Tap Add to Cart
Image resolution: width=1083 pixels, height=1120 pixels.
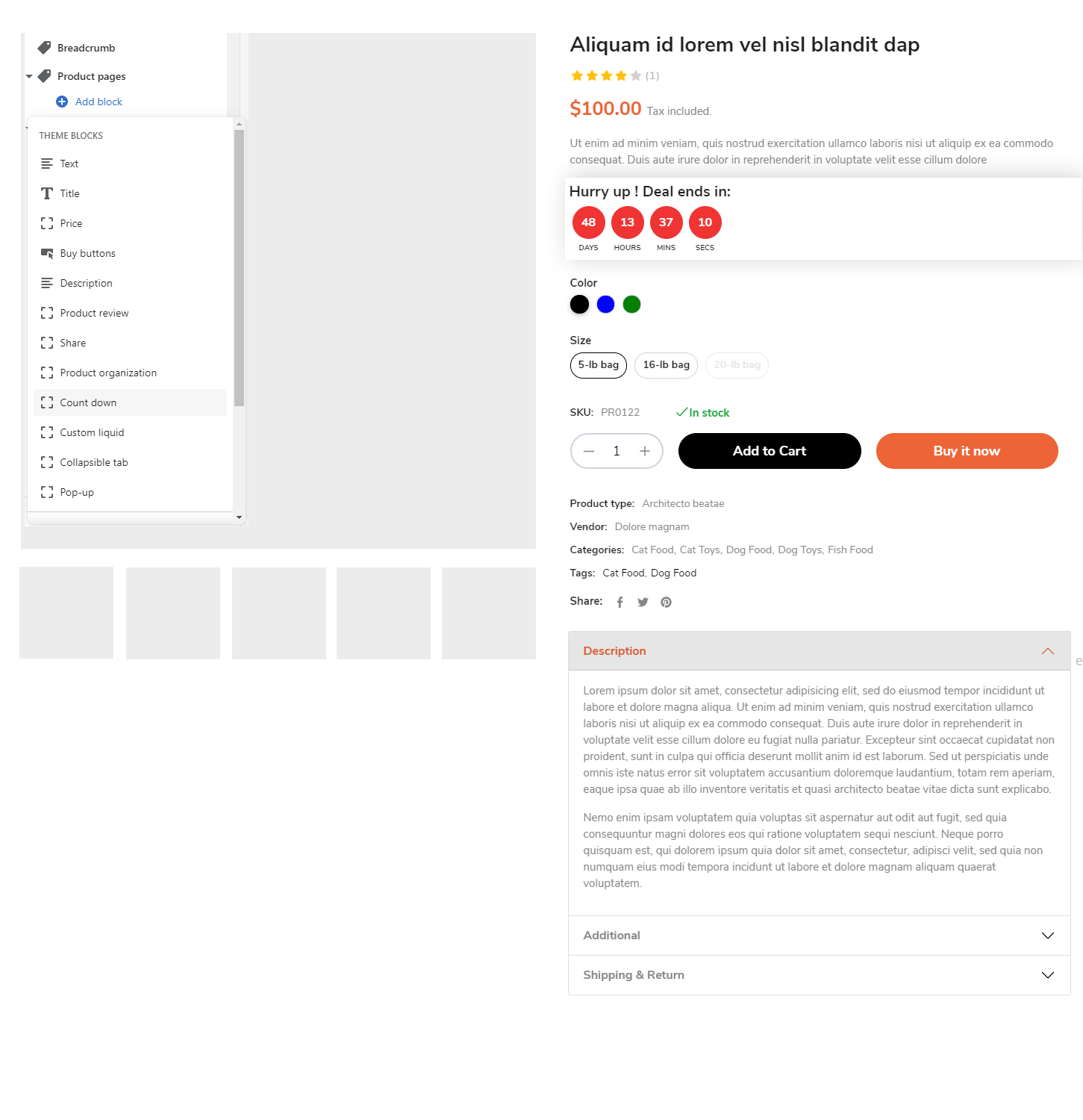point(769,451)
